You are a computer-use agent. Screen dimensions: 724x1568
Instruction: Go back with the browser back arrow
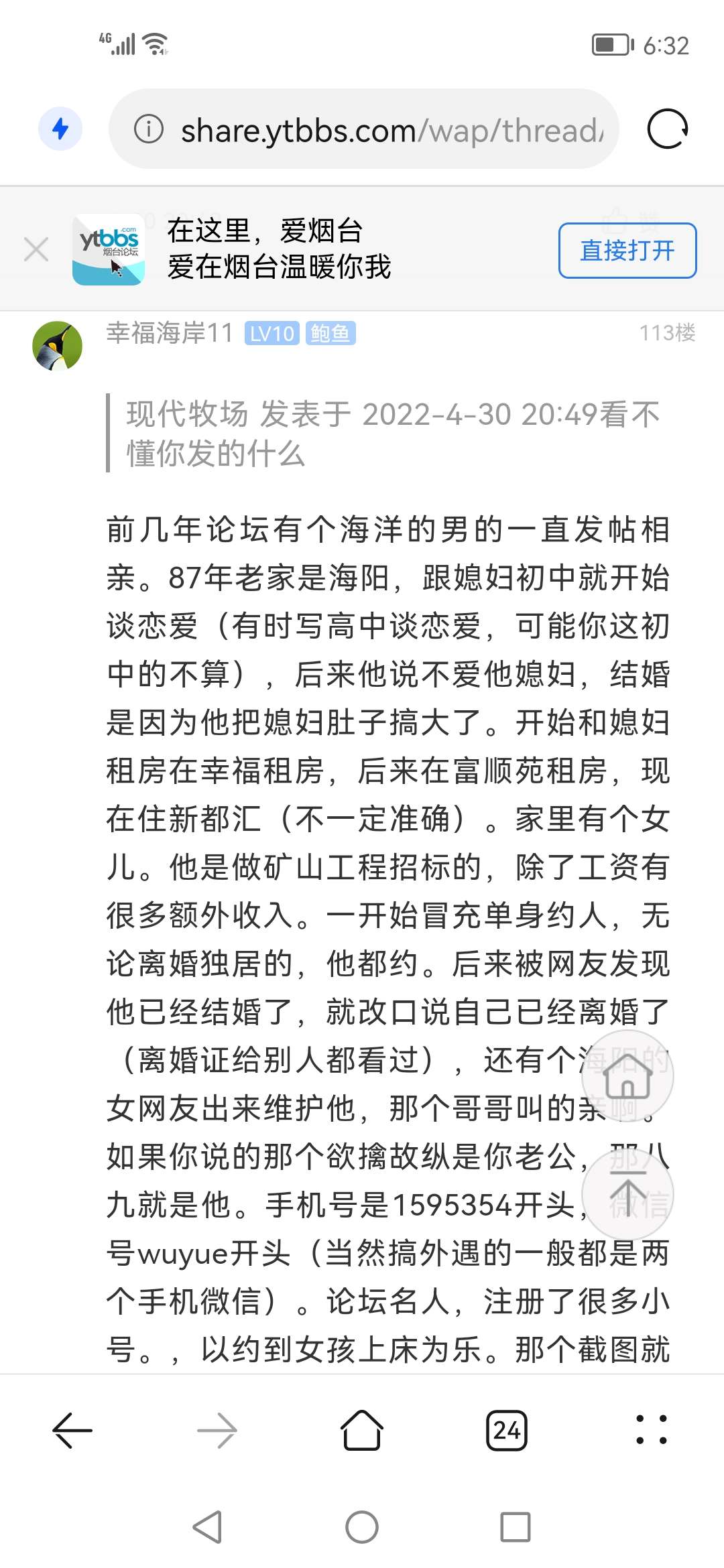point(72,1431)
